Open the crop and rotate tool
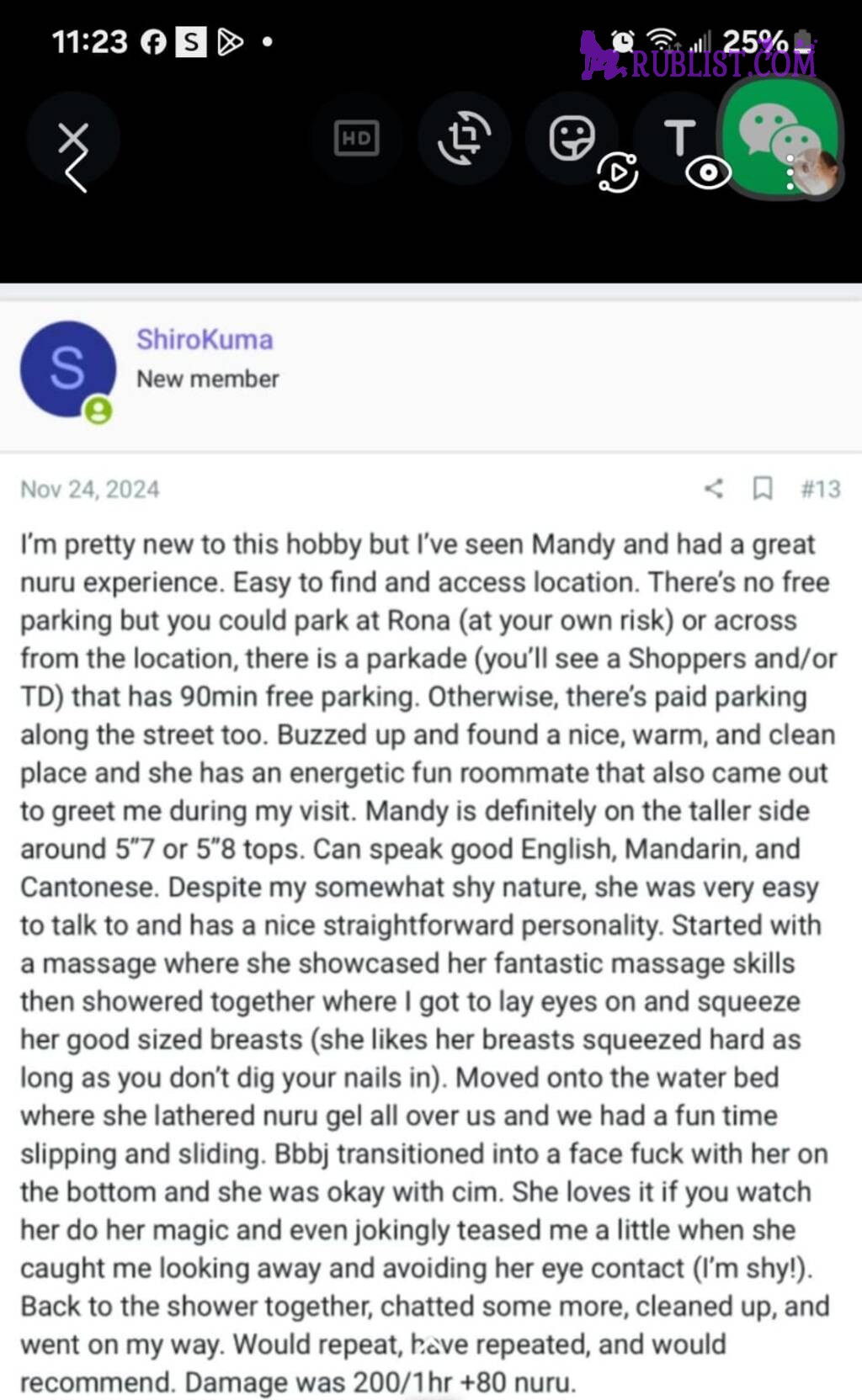This screenshot has width=862, height=1400. click(x=464, y=138)
